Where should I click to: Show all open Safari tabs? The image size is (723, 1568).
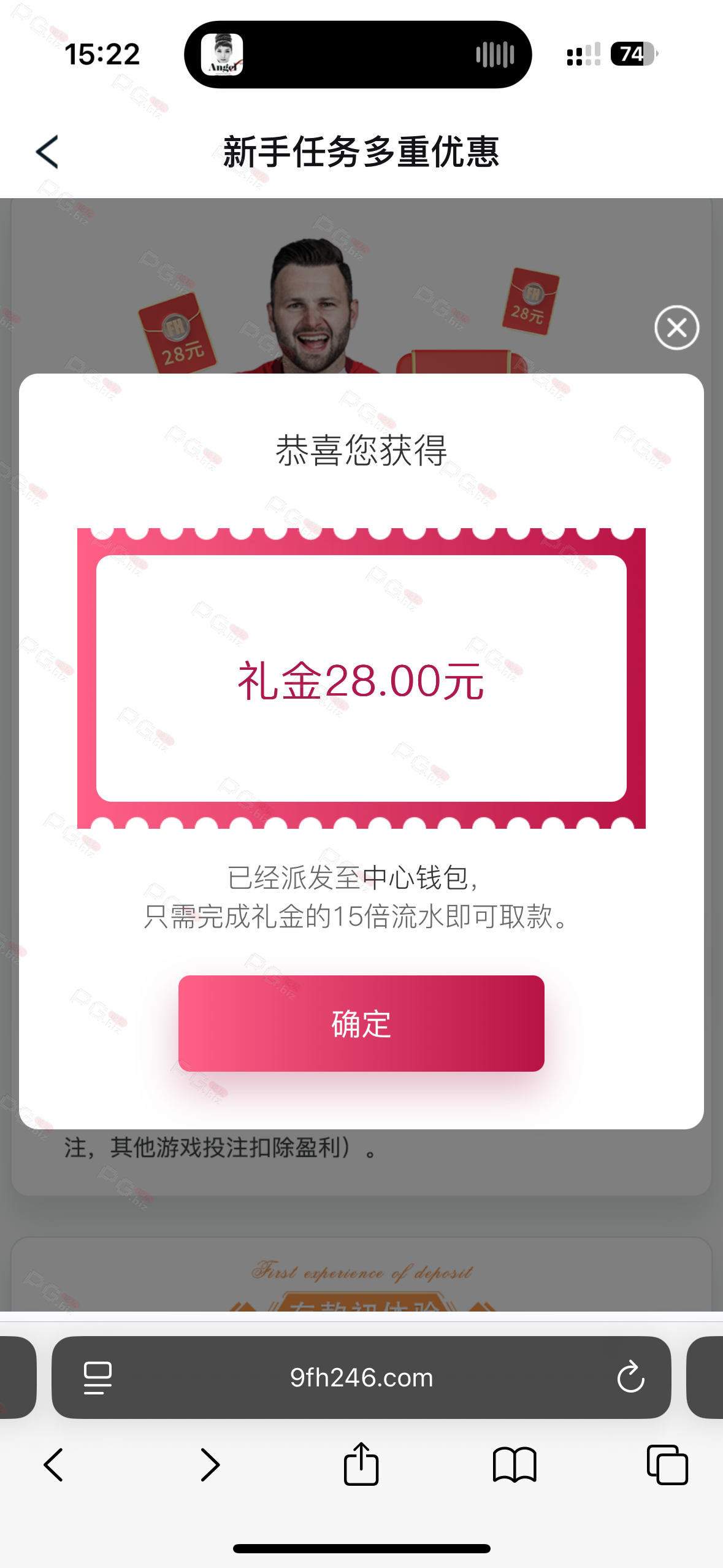click(667, 1464)
